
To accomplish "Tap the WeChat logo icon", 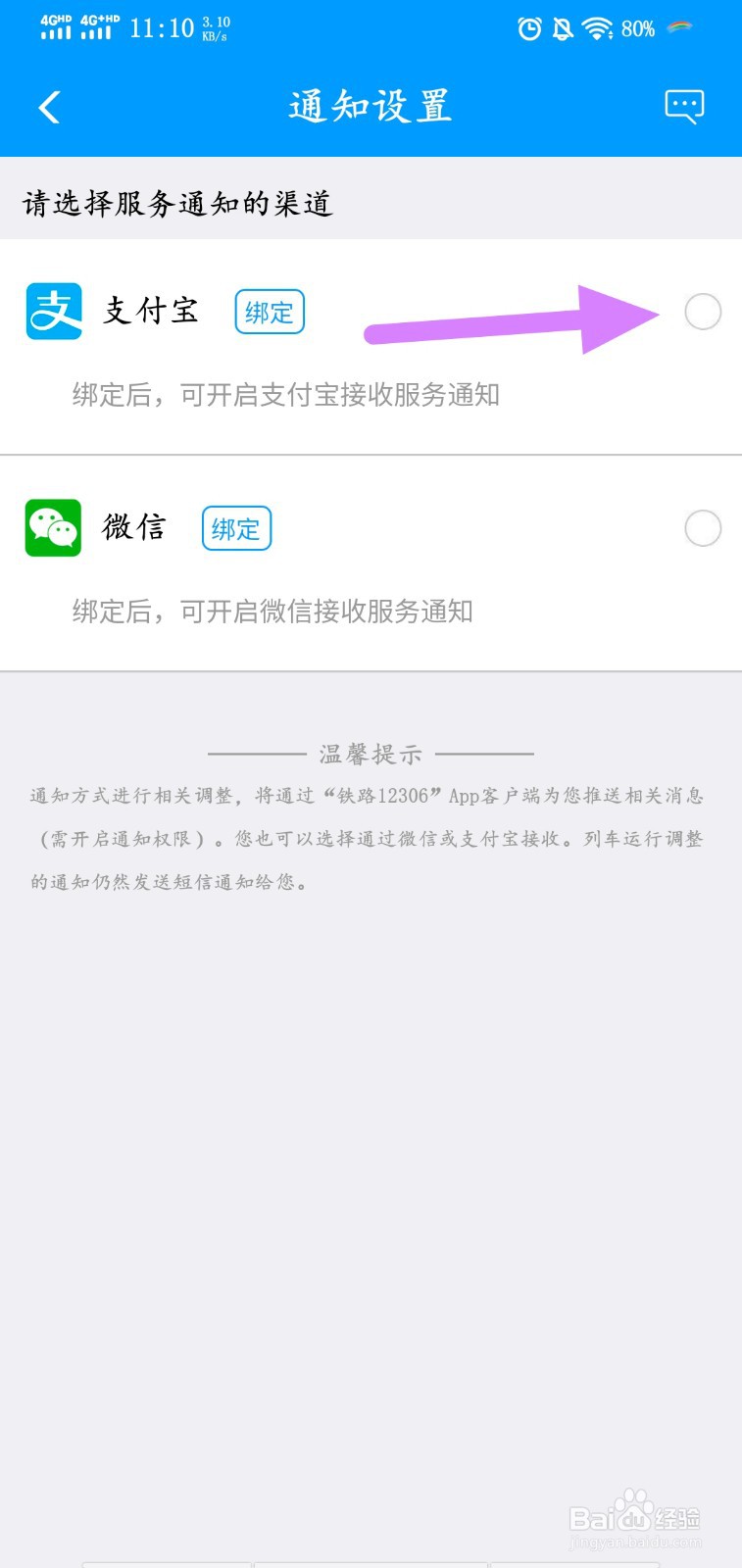I will (53, 527).
